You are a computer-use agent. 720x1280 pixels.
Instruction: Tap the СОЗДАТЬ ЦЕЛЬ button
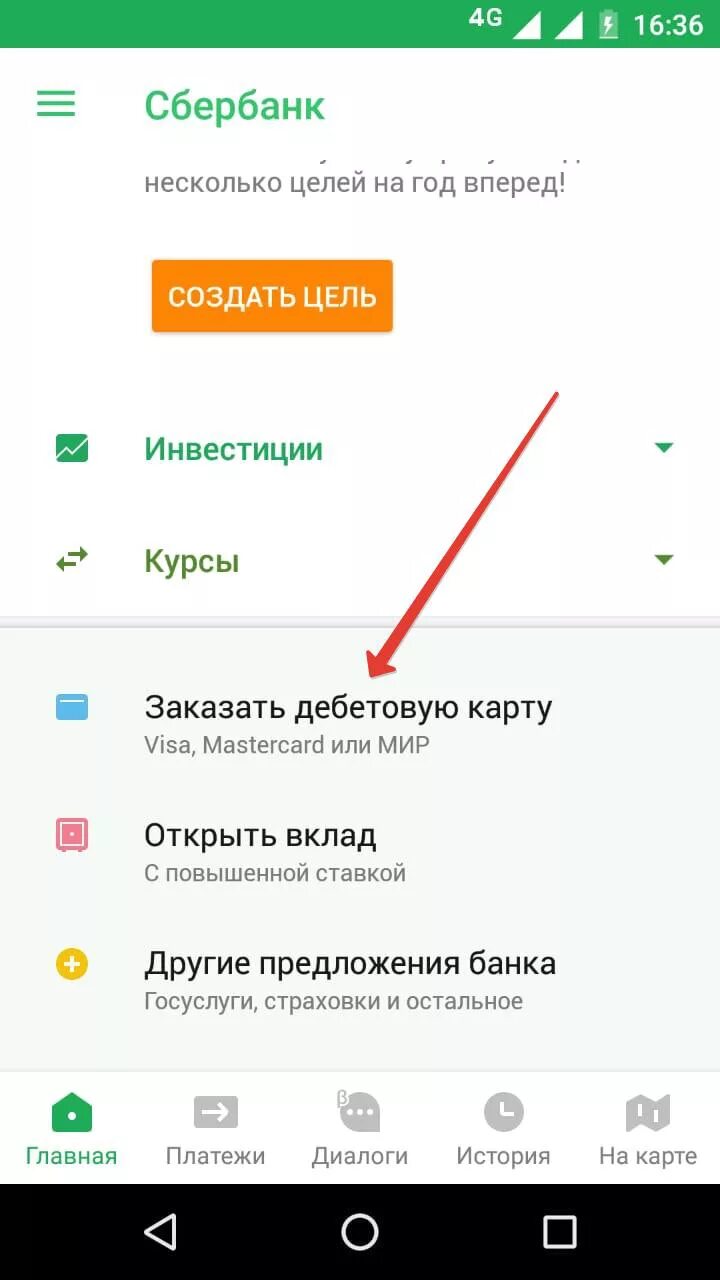[x=272, y=296]
